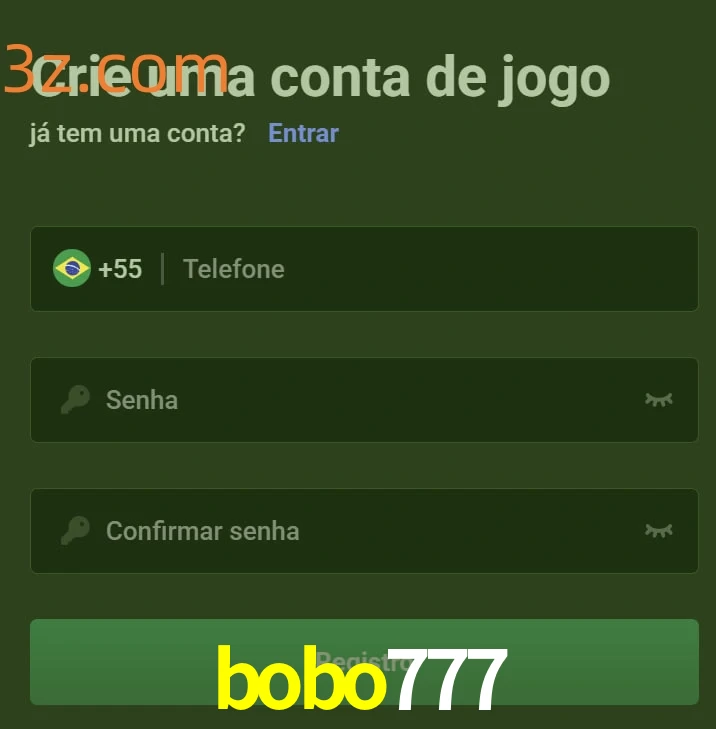Select the +55 country code picker

click(98, 269)
